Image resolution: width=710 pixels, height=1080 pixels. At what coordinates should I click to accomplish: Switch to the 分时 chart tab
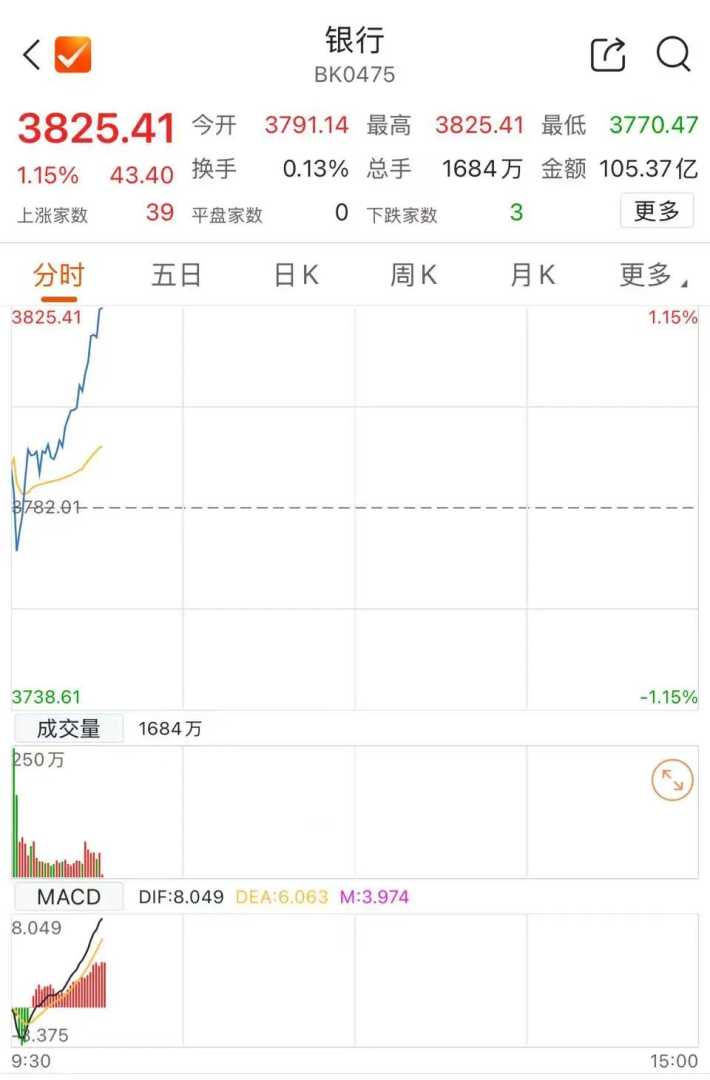coord(59,275)
